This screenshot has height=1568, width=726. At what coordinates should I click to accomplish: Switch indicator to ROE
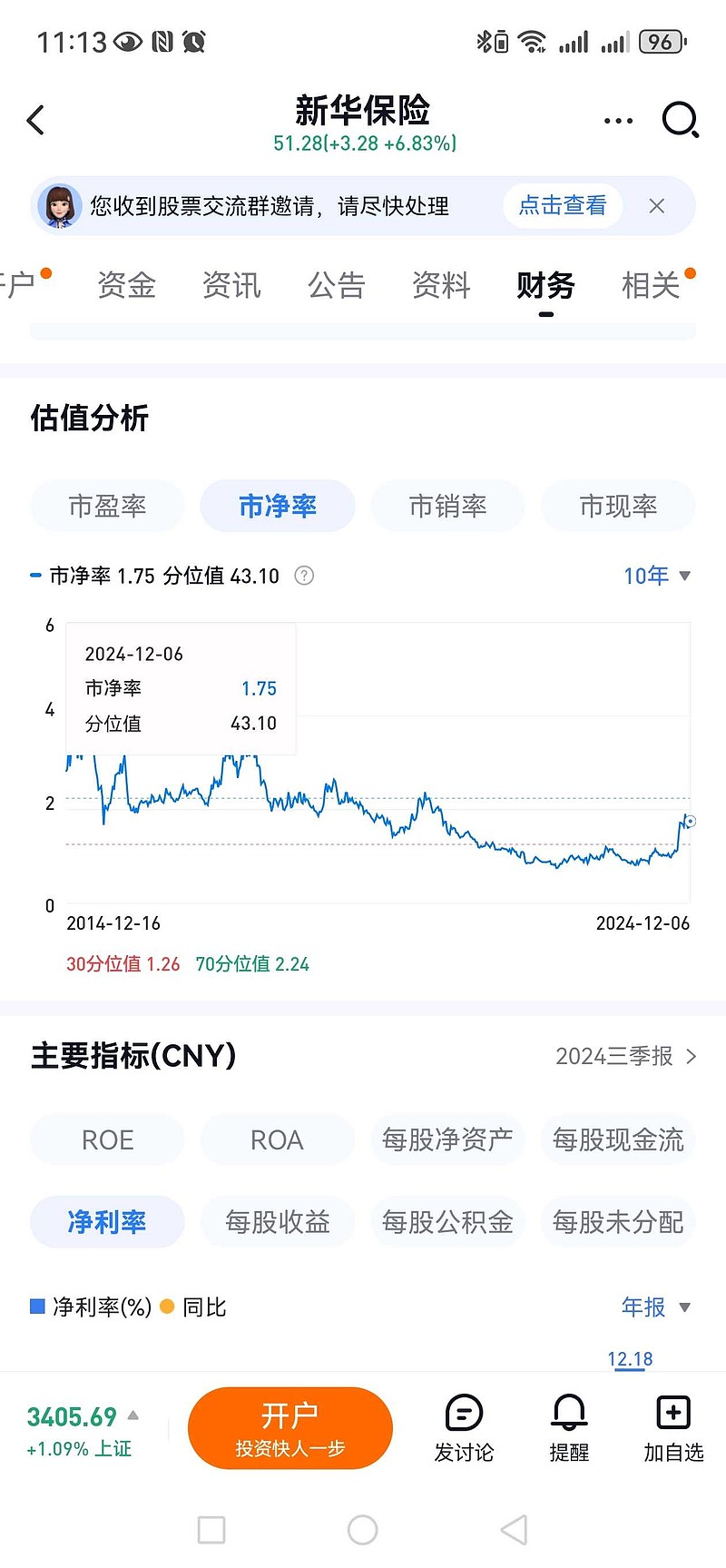(106, 1139)
